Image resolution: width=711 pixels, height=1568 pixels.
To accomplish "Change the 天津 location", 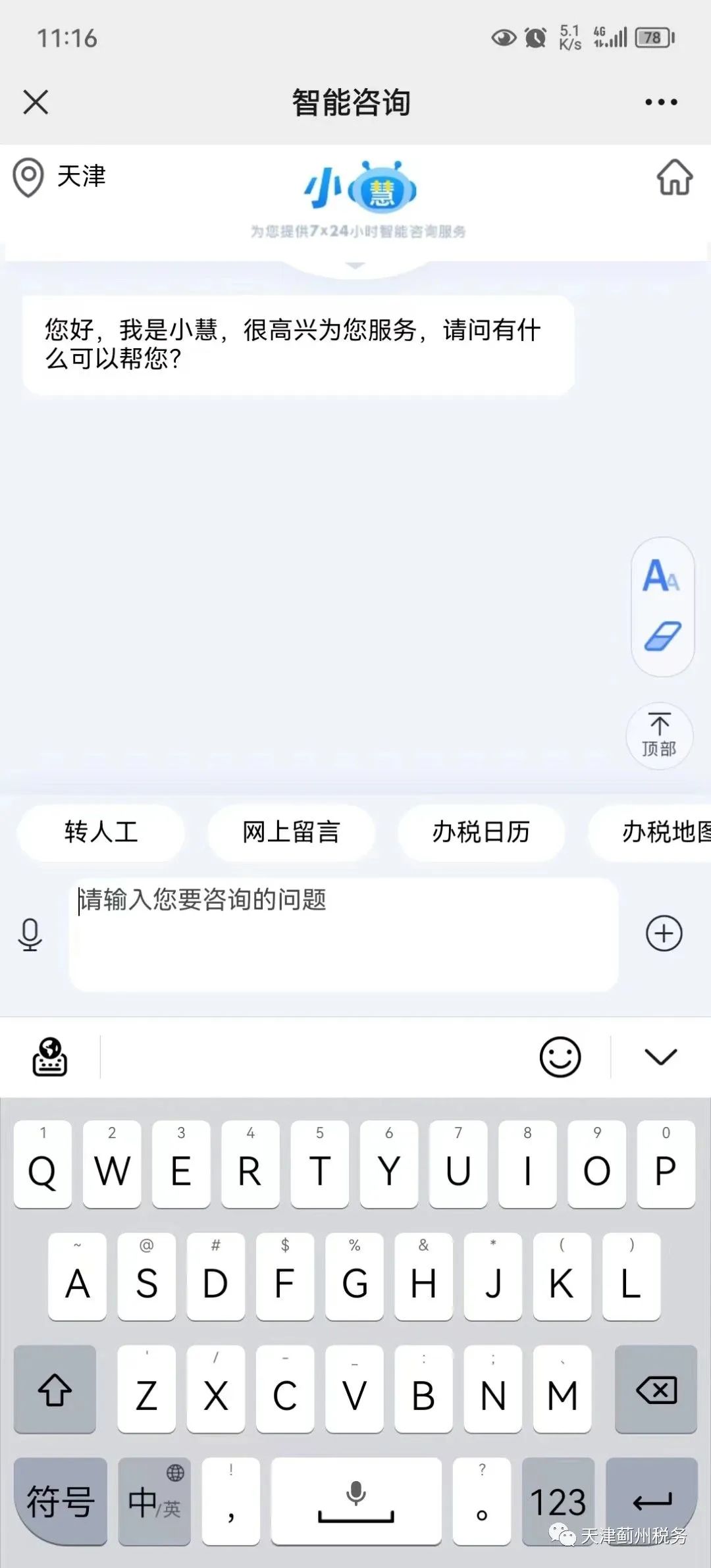I will pos(59,176).
